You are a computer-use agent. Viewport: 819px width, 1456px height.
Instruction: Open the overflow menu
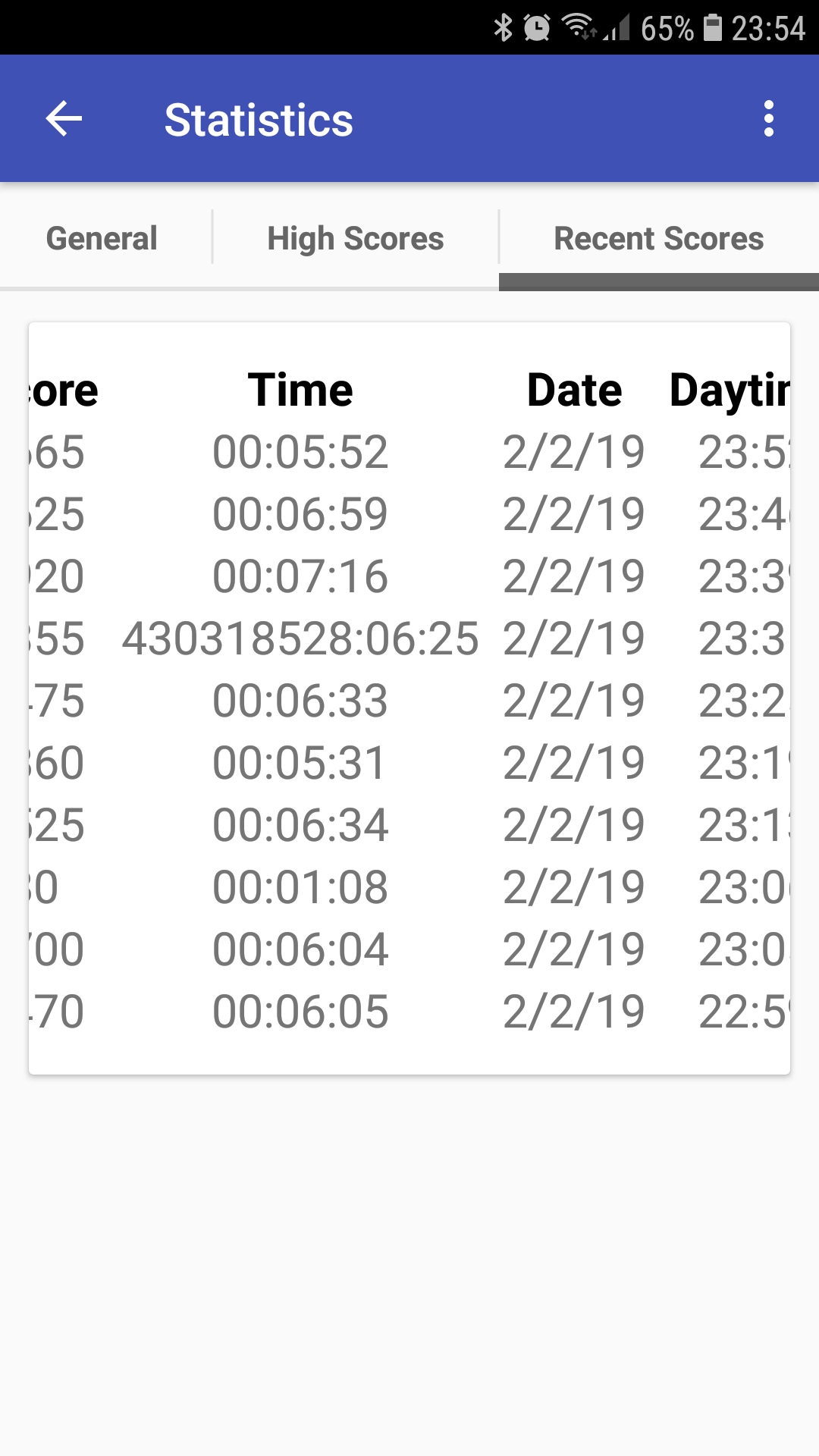(768, 119)
